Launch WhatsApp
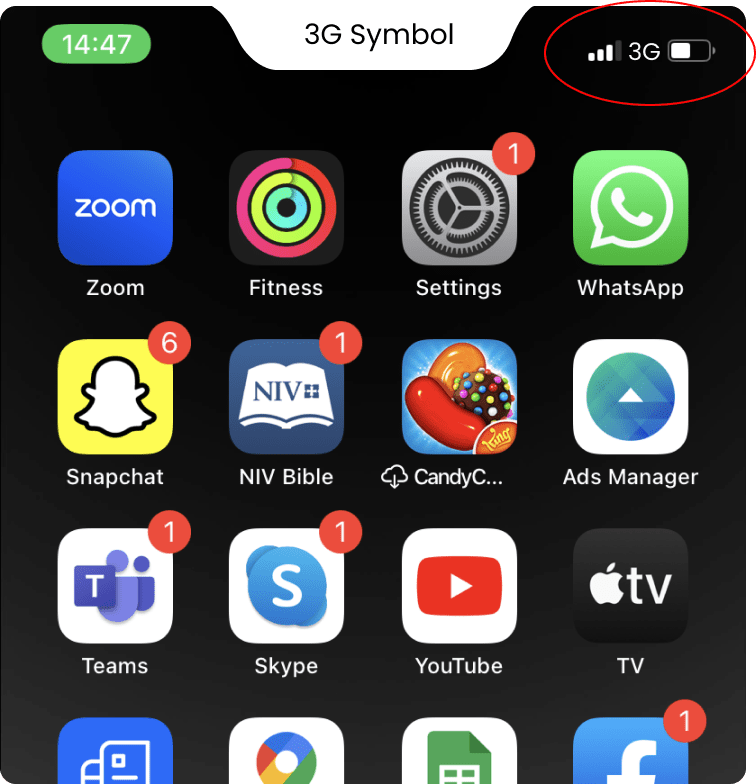The width and height of the screenshot is (756, 784). tap(630, 208)
